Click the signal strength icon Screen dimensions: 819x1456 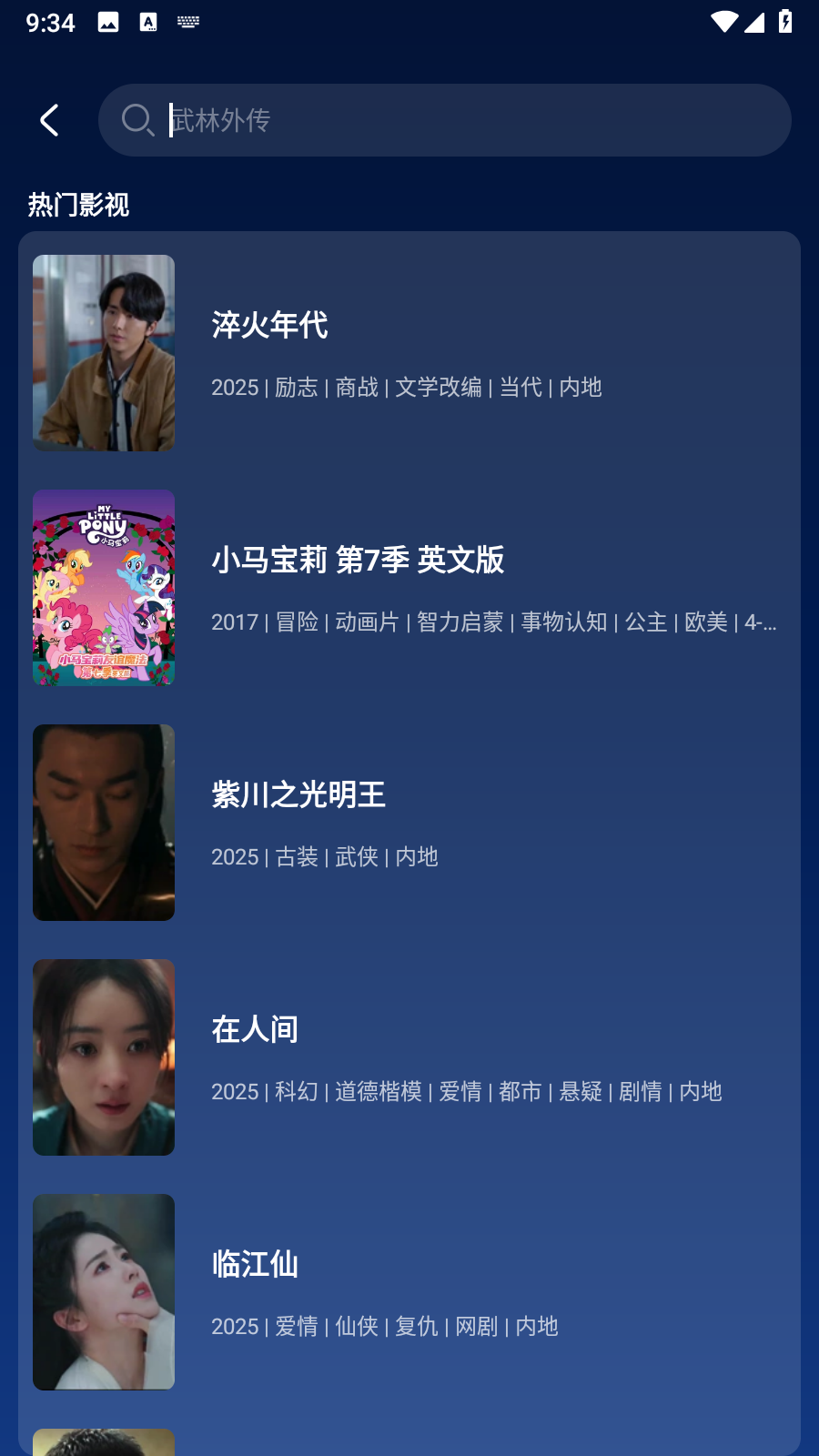click(754, 24)
